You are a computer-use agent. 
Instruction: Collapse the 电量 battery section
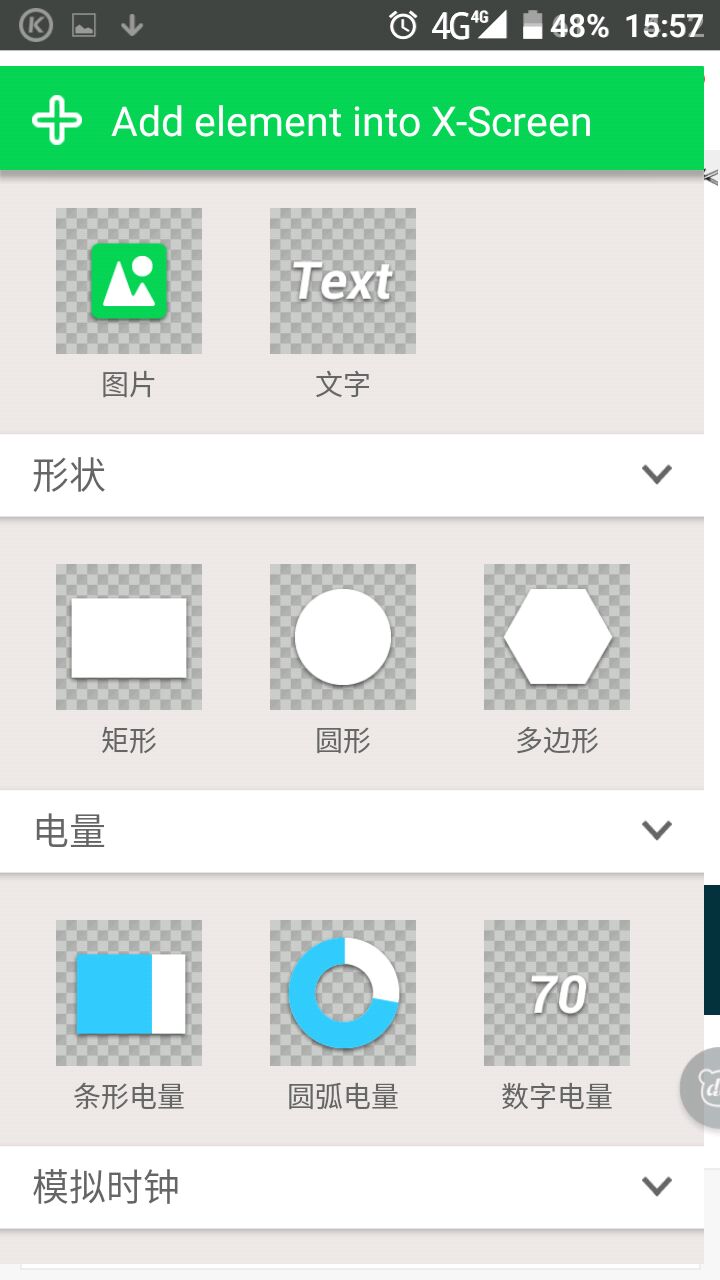[x=656, y=830]
